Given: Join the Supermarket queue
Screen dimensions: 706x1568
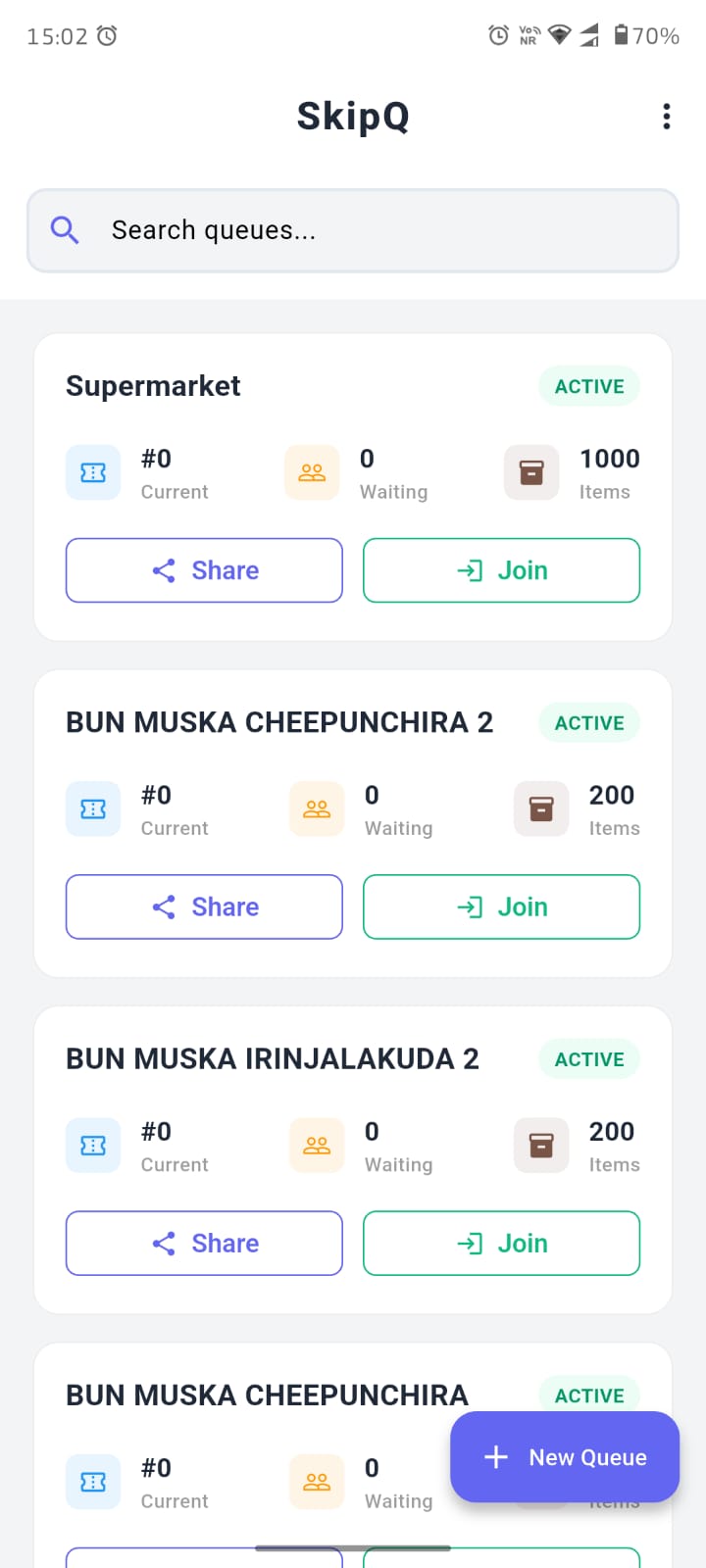Looking at the screenshot, I should (x=501, y=570).
